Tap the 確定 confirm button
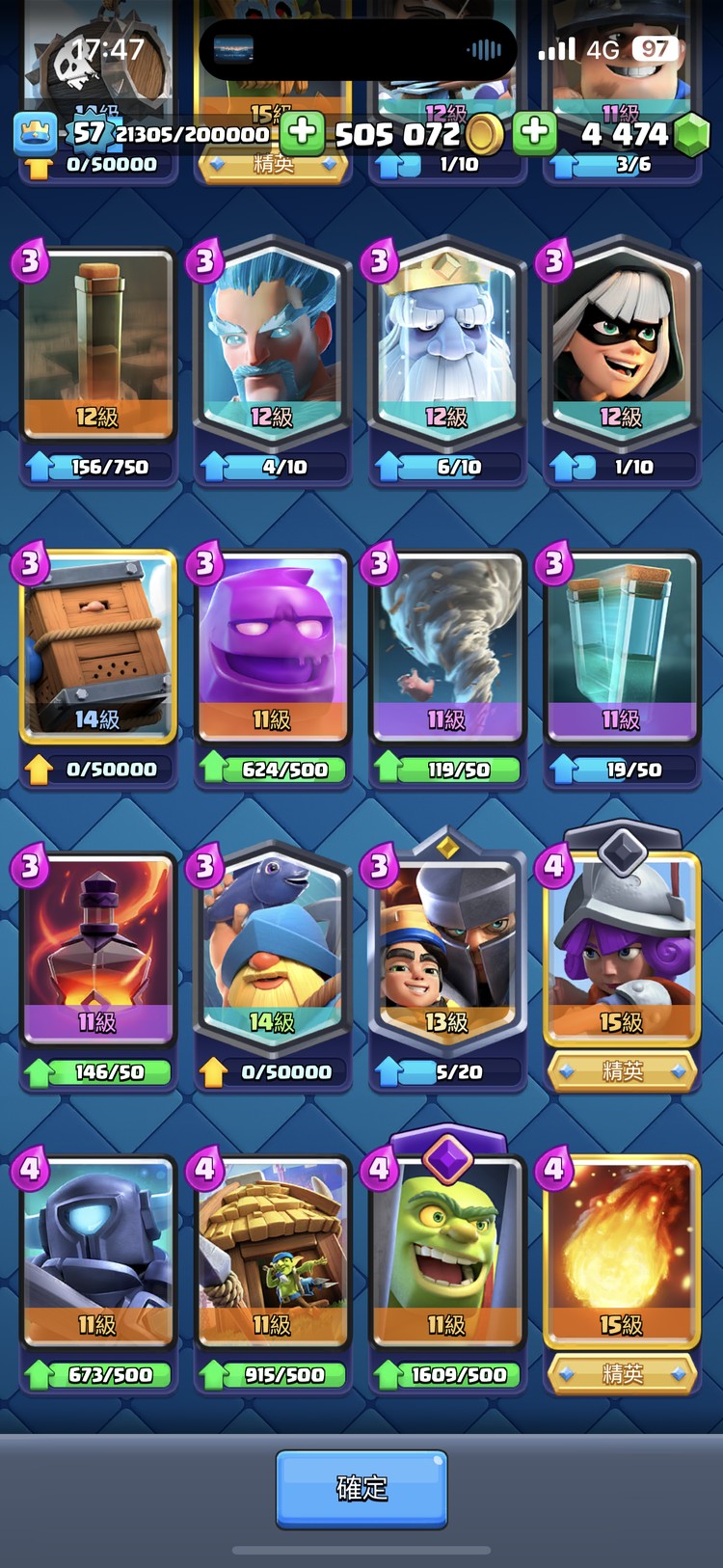 (x=361, y=1488)
